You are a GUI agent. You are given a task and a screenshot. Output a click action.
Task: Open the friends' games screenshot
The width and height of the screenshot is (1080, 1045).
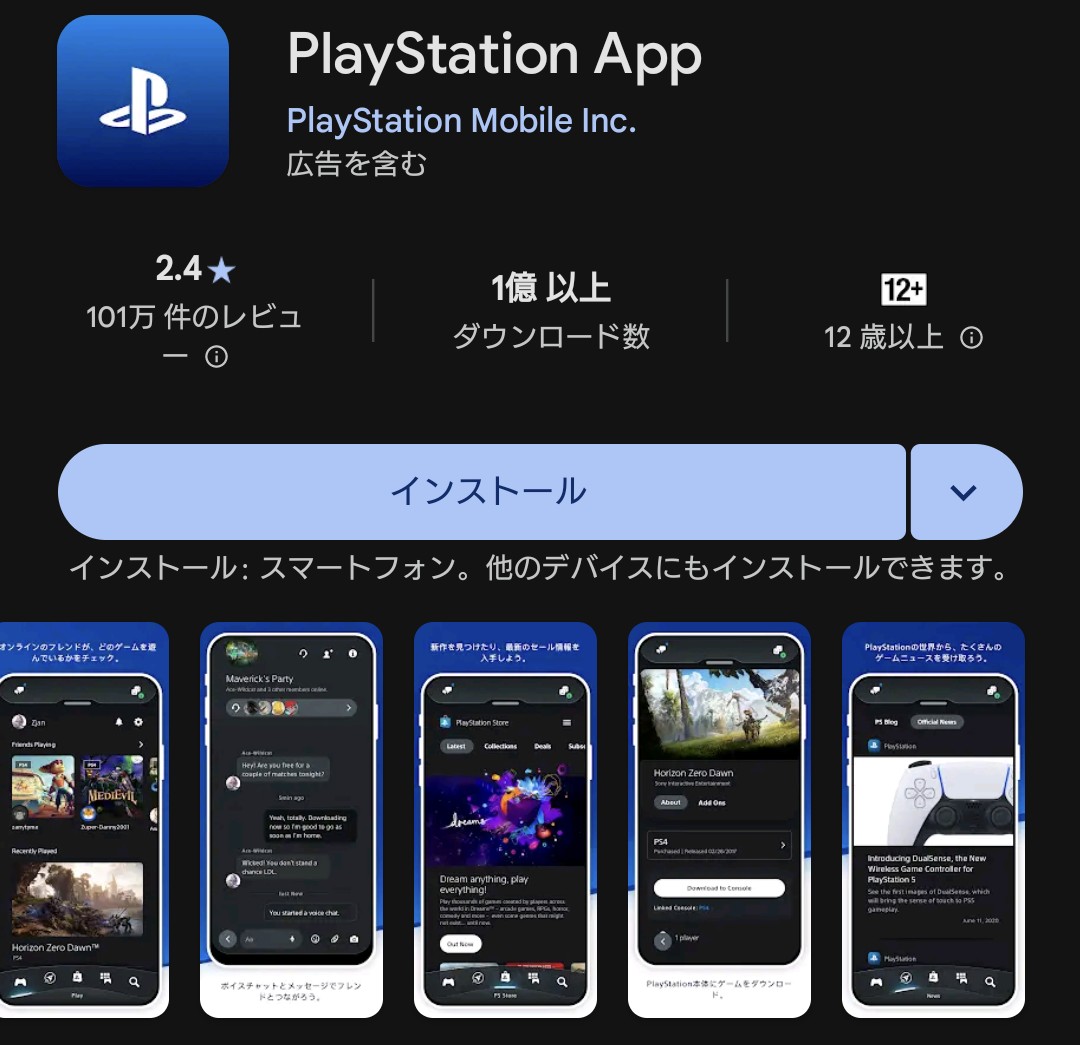84,820
